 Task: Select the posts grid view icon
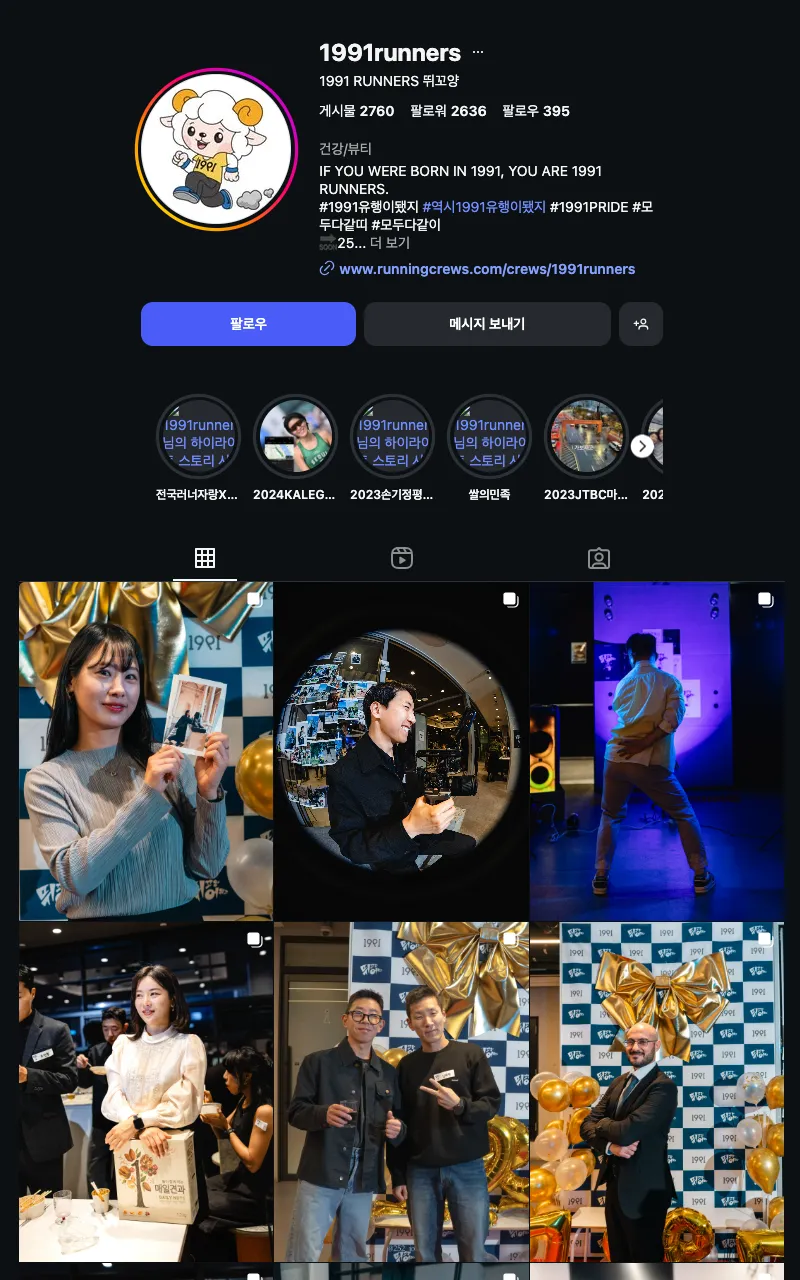205,558
